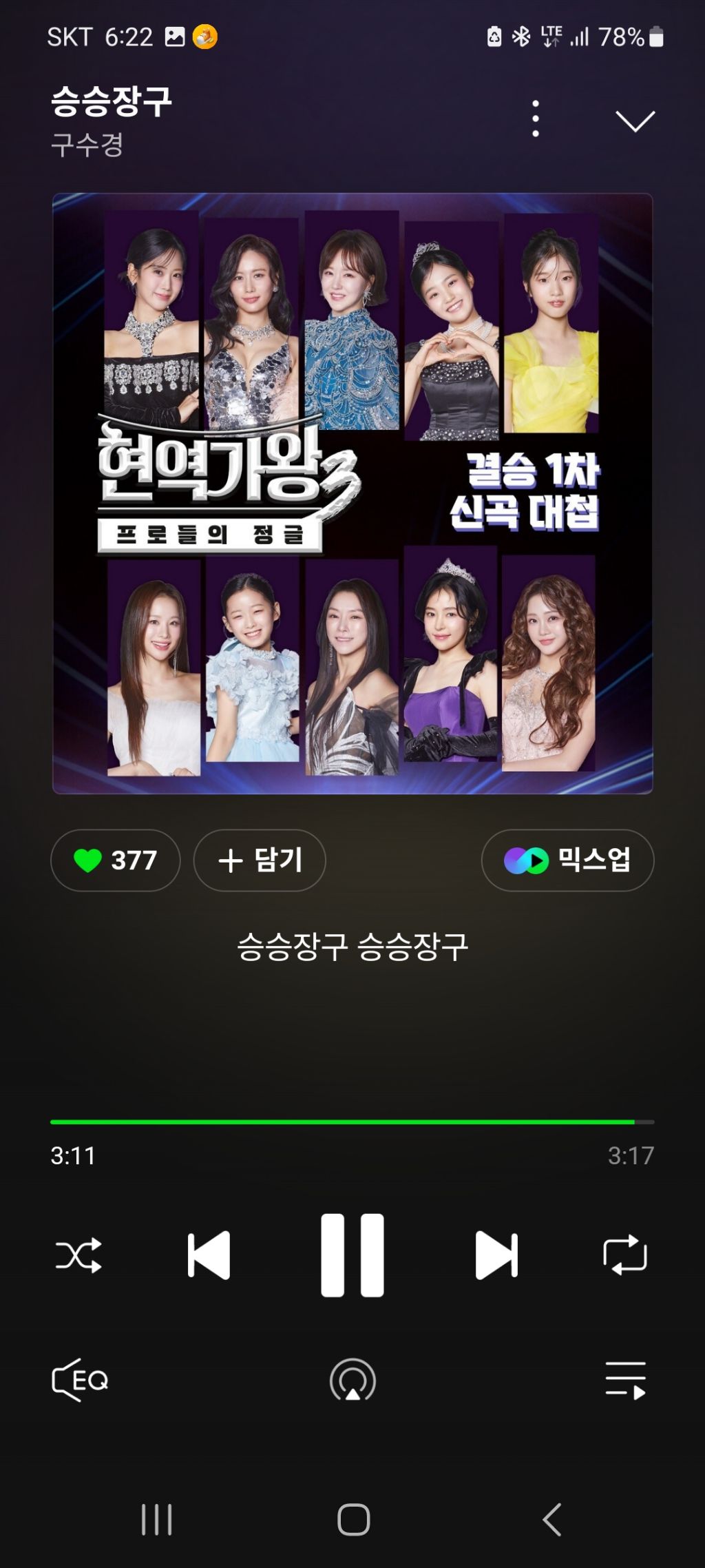Open the playlist queue
The width and height of the screenshot is (705, 1568).
625,1380
